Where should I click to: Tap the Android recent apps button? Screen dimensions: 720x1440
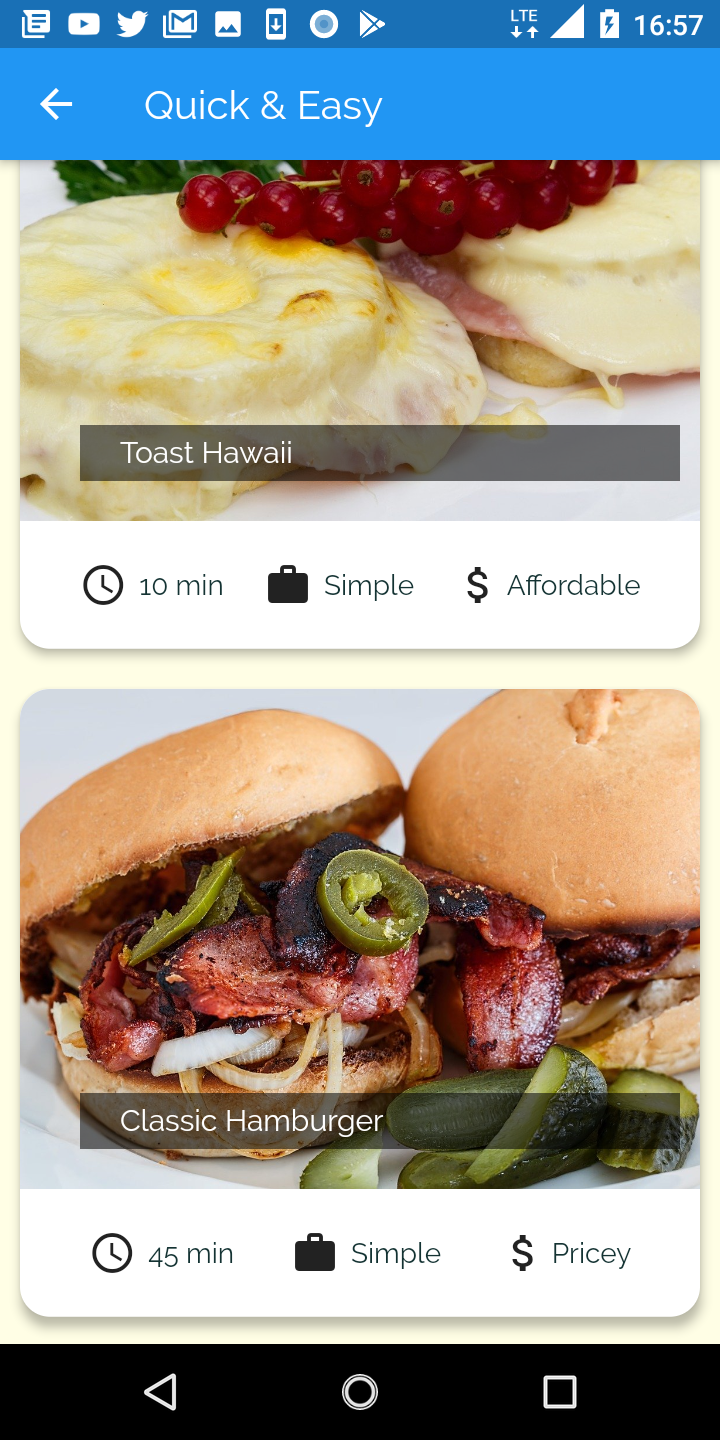560,1391
